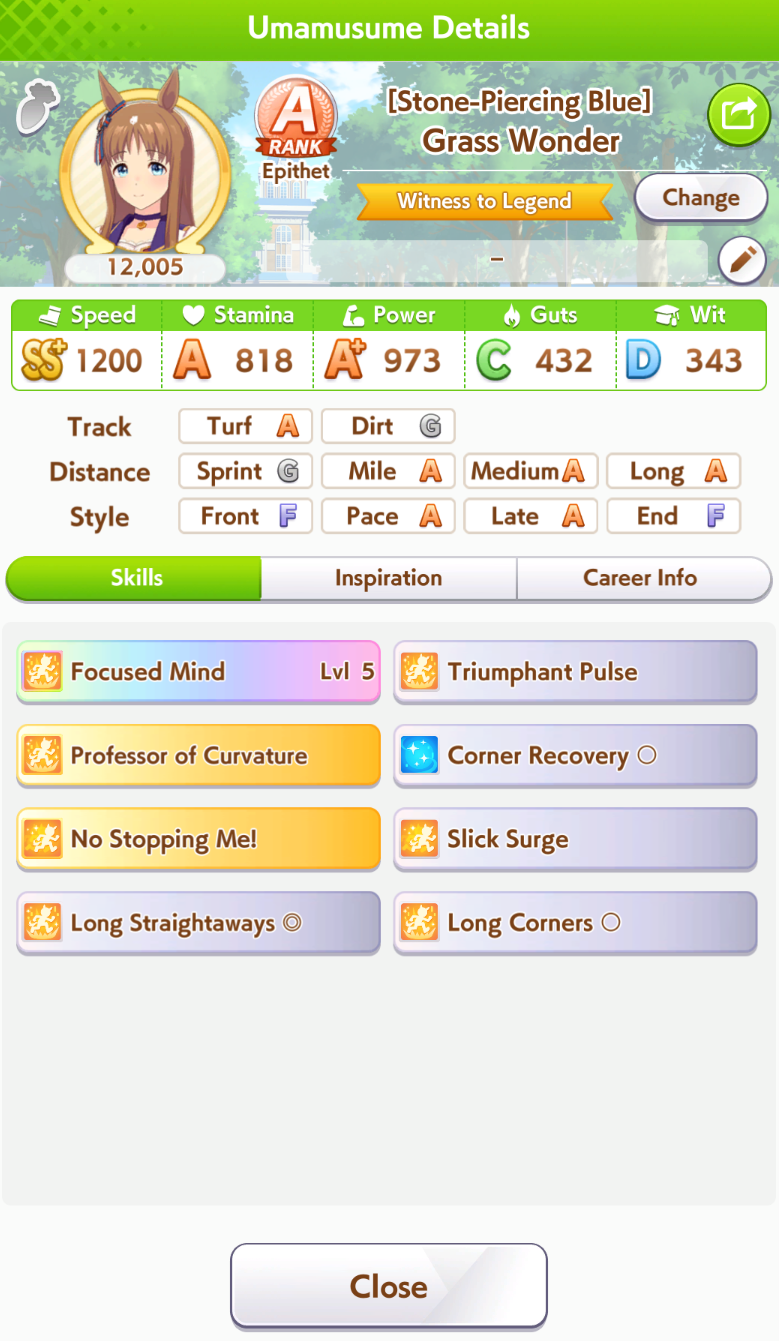Tap Change next to the epithet
Image resolution: width=779 pixels, height=1341 pixels.
point(700,198)
